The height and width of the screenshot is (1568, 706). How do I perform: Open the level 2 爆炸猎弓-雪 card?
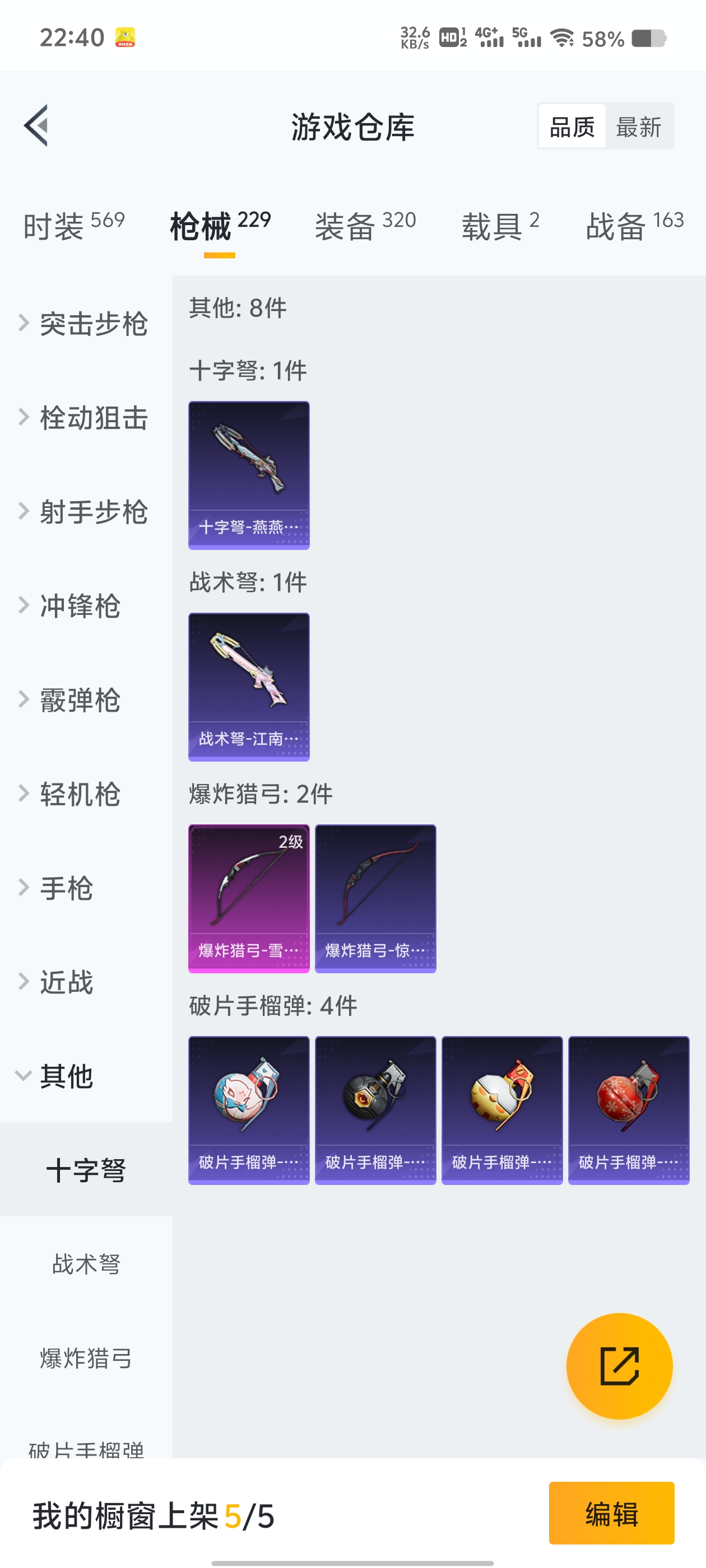click(249, 898)
